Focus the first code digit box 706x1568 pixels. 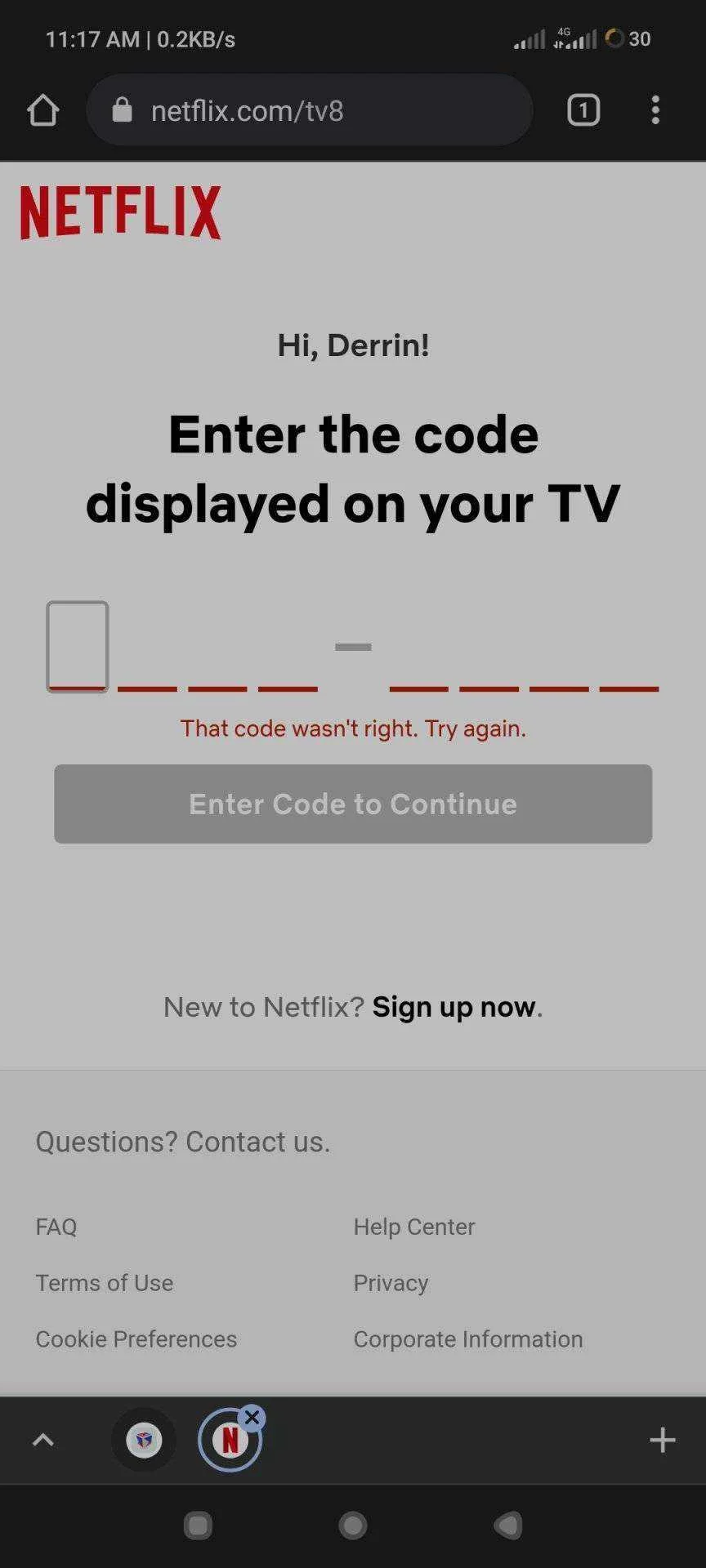78,646
